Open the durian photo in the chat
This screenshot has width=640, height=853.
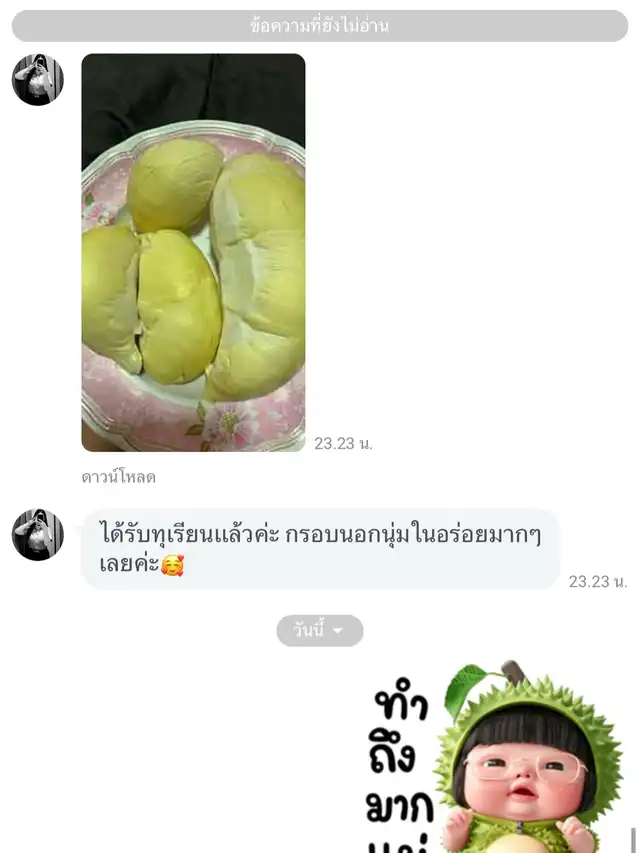193,252
